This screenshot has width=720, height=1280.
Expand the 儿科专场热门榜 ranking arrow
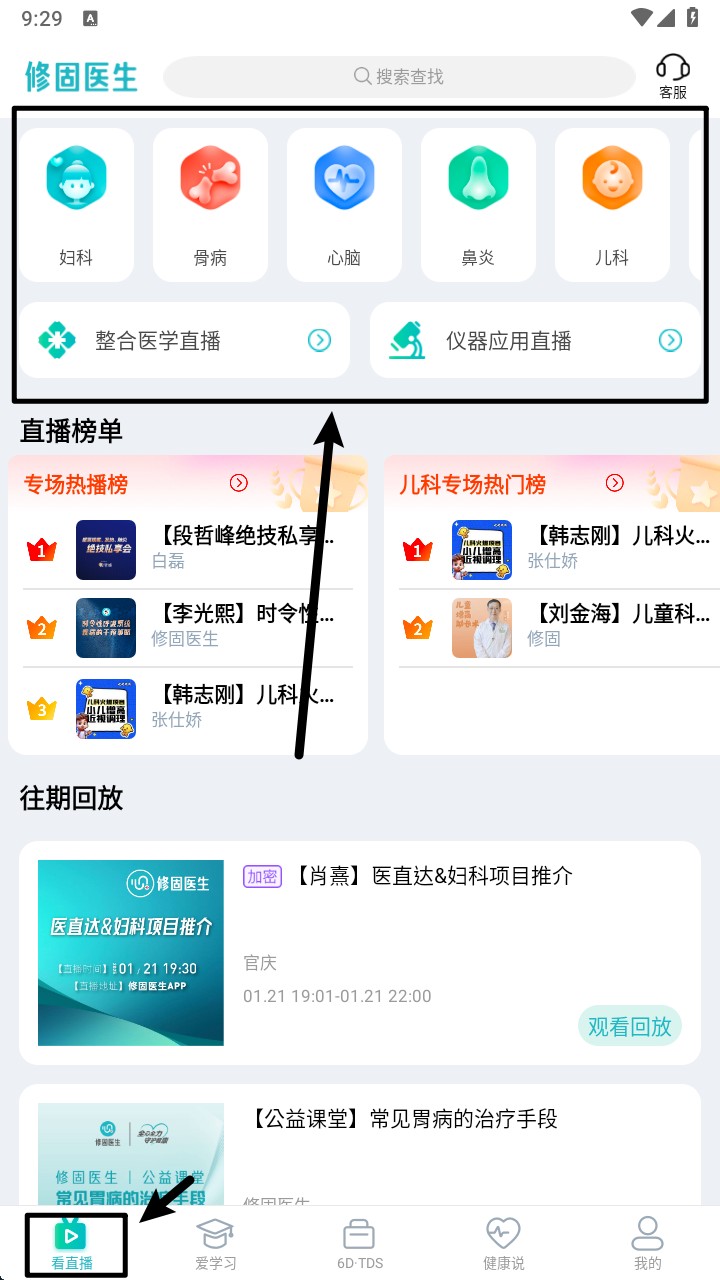pos(615,484)
